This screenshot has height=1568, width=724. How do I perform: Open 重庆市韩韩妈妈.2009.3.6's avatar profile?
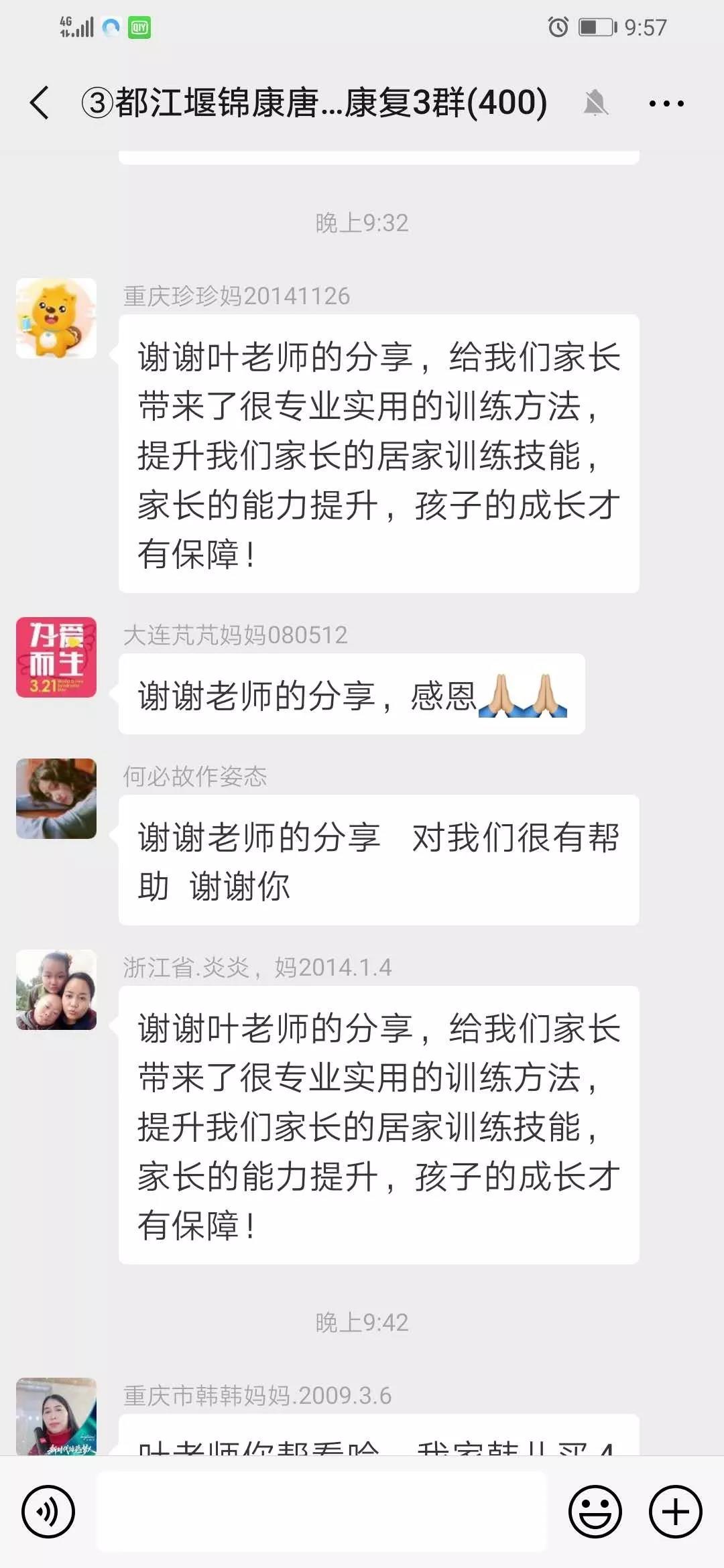tap(56, 1415)
